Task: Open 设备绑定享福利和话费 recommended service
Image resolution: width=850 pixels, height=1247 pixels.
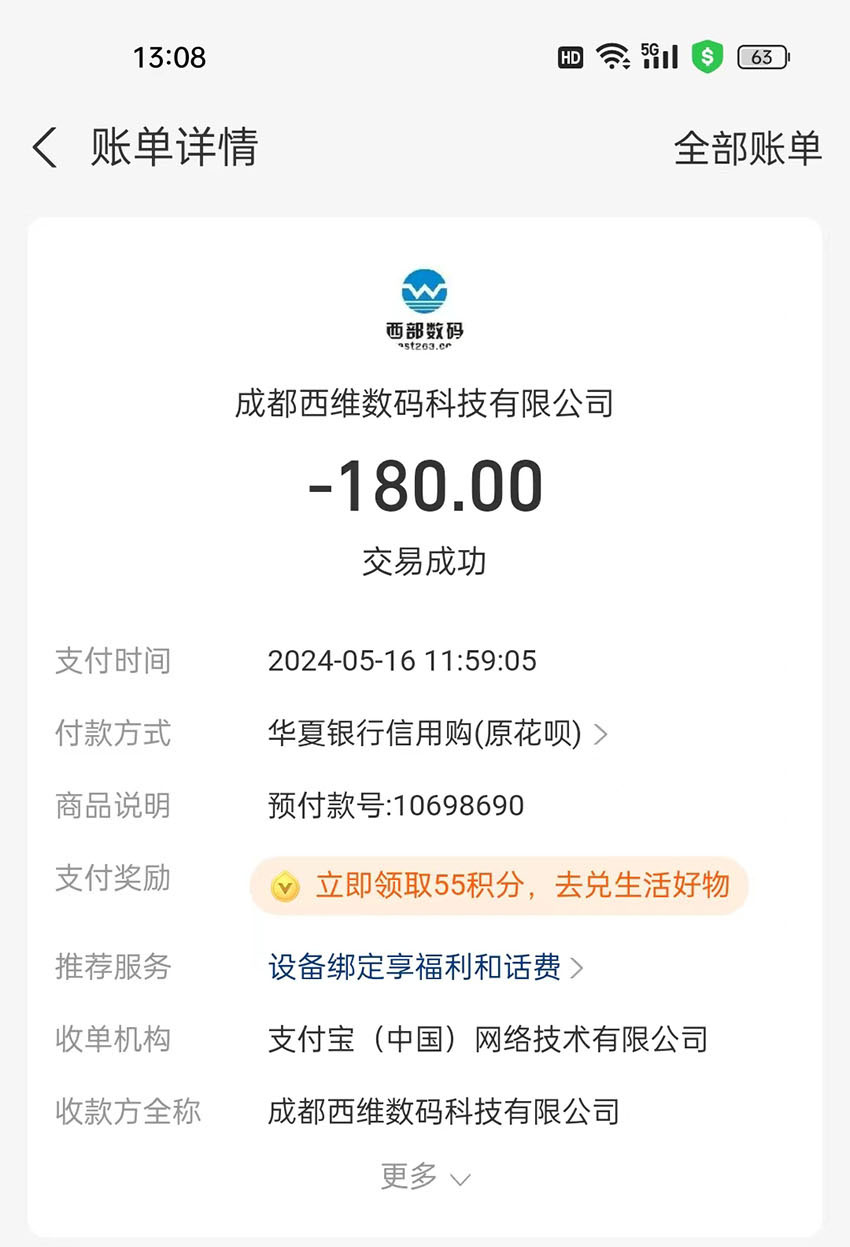Action: [426, 967]
